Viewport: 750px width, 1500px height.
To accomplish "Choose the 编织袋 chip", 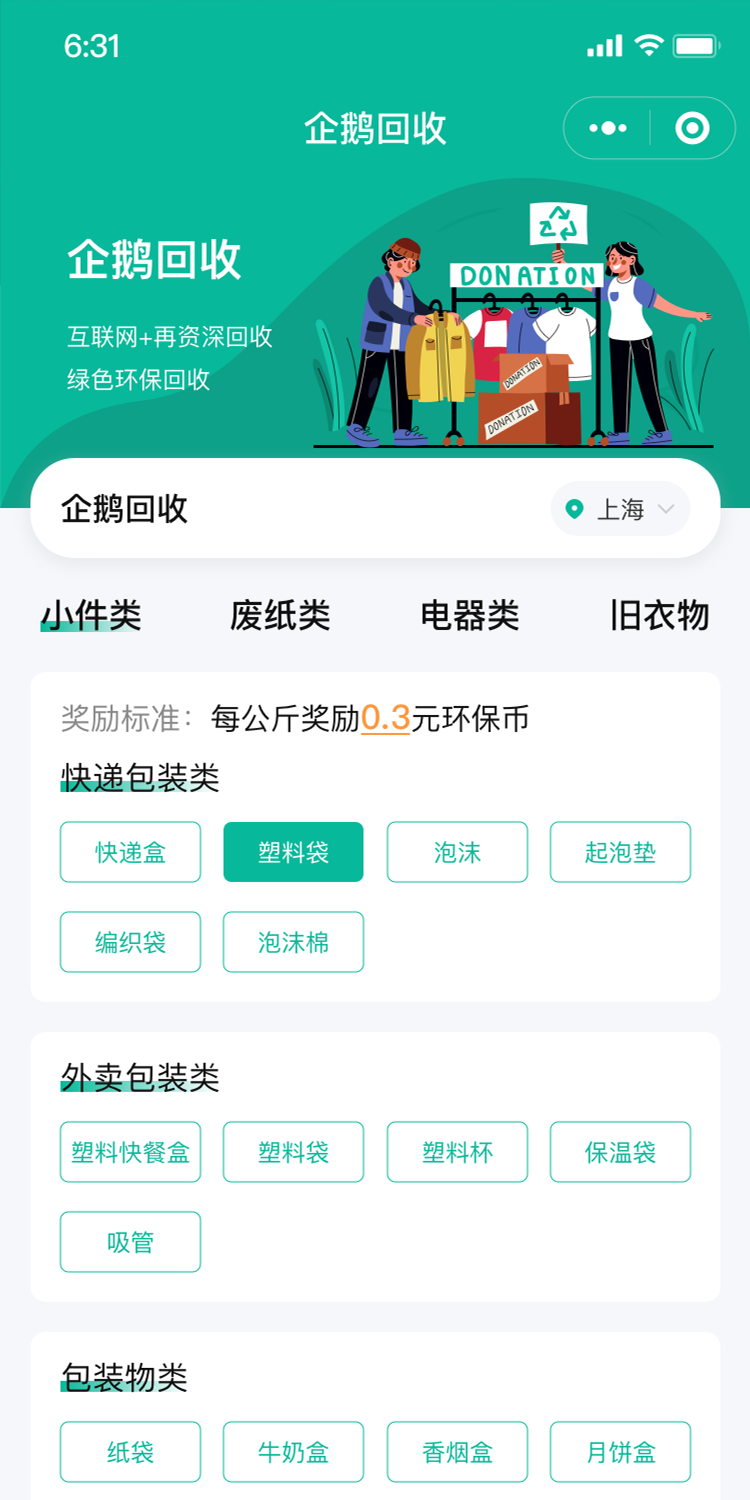I will tap(130, 942).
